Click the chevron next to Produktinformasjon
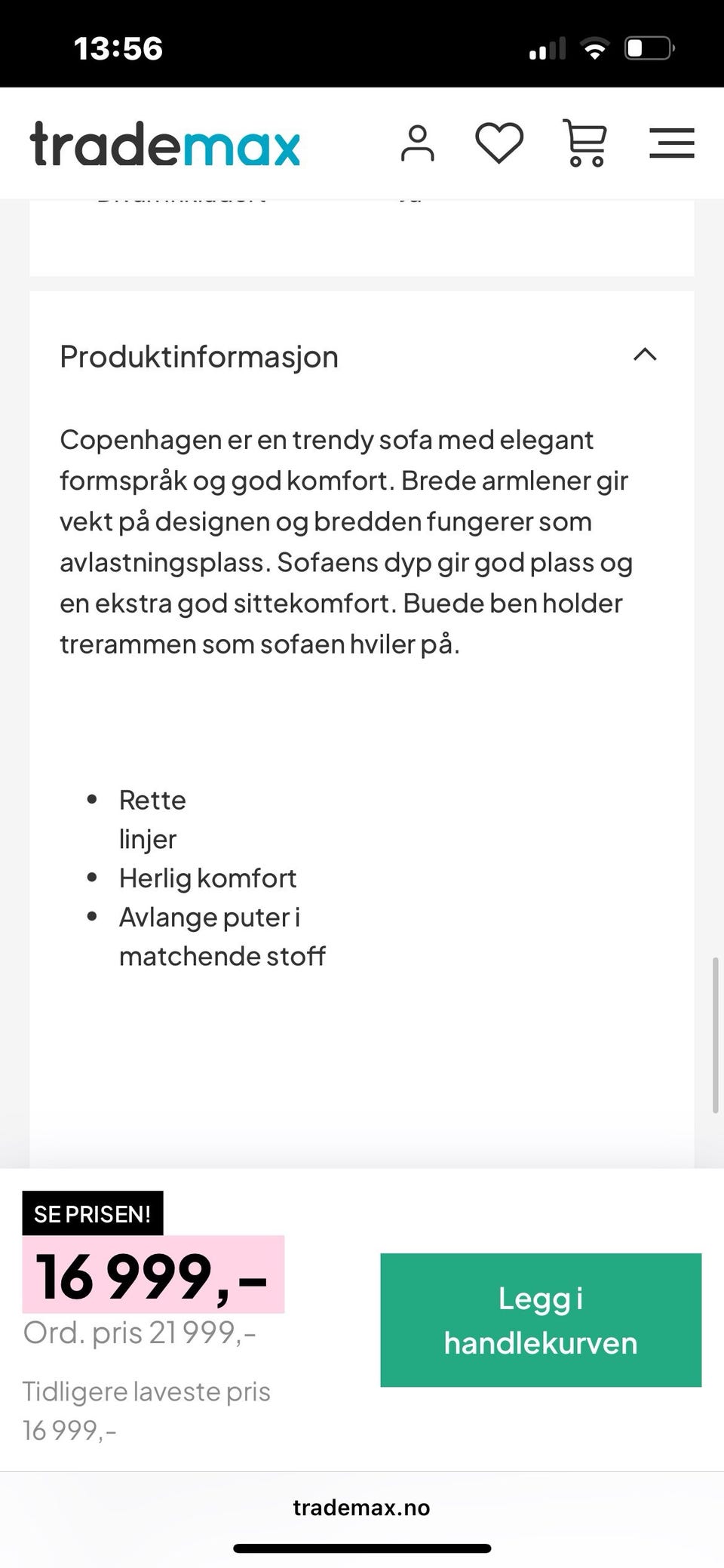This screenshot has width=724, height=1568. coord(646,355)
